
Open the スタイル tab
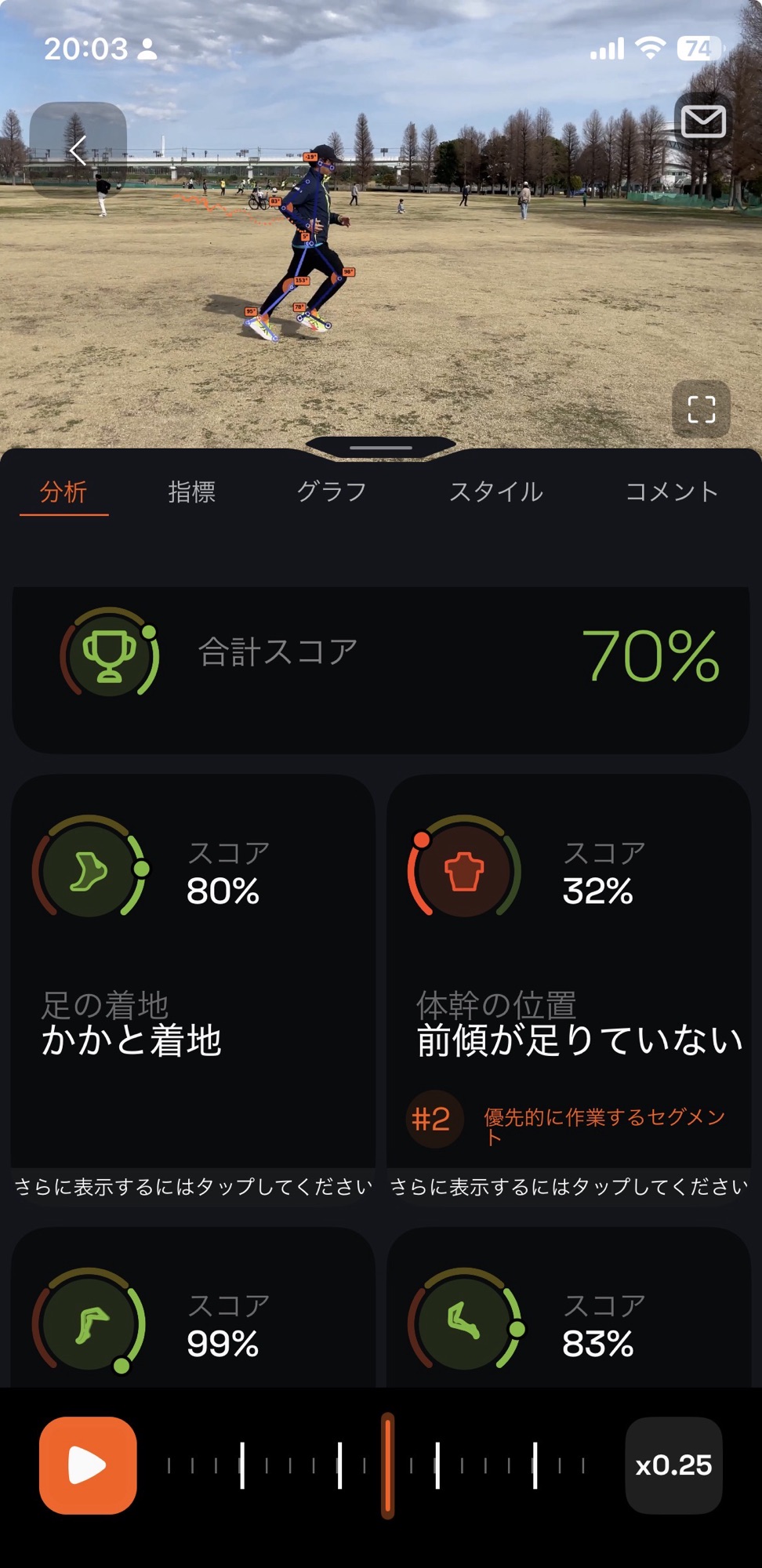[495, 492]
